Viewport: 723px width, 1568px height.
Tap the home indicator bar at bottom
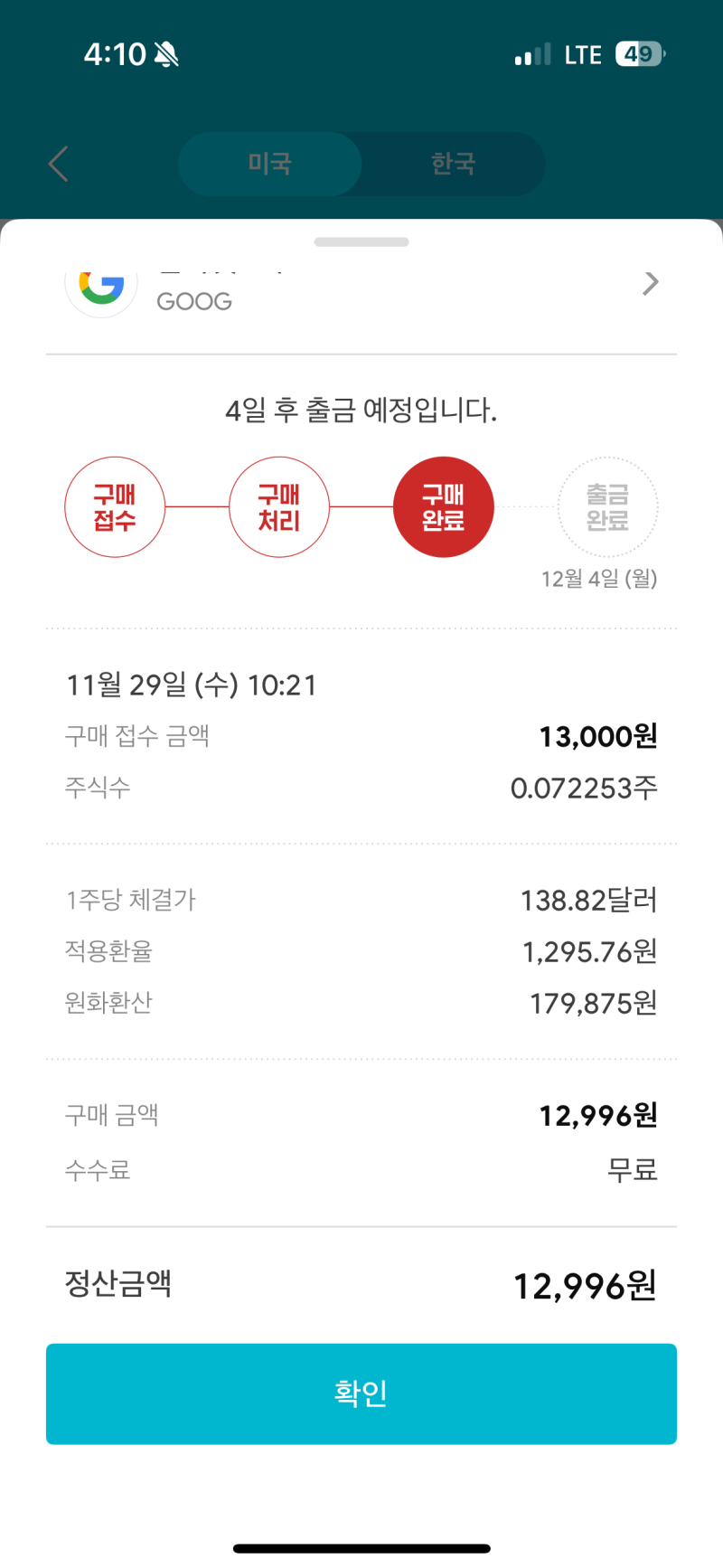click(361, 1547)
